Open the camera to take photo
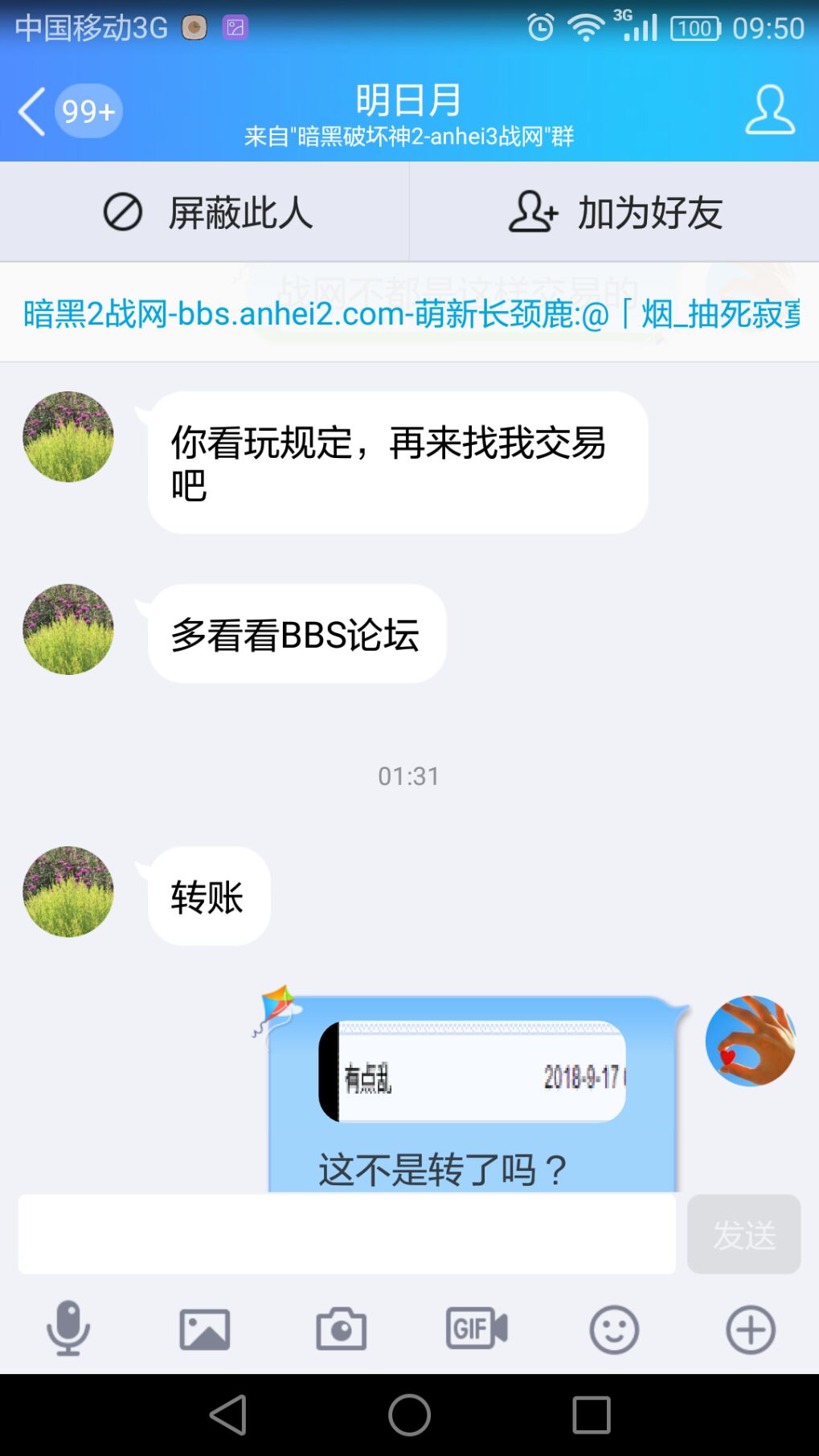 click(x=341, y=1329)
